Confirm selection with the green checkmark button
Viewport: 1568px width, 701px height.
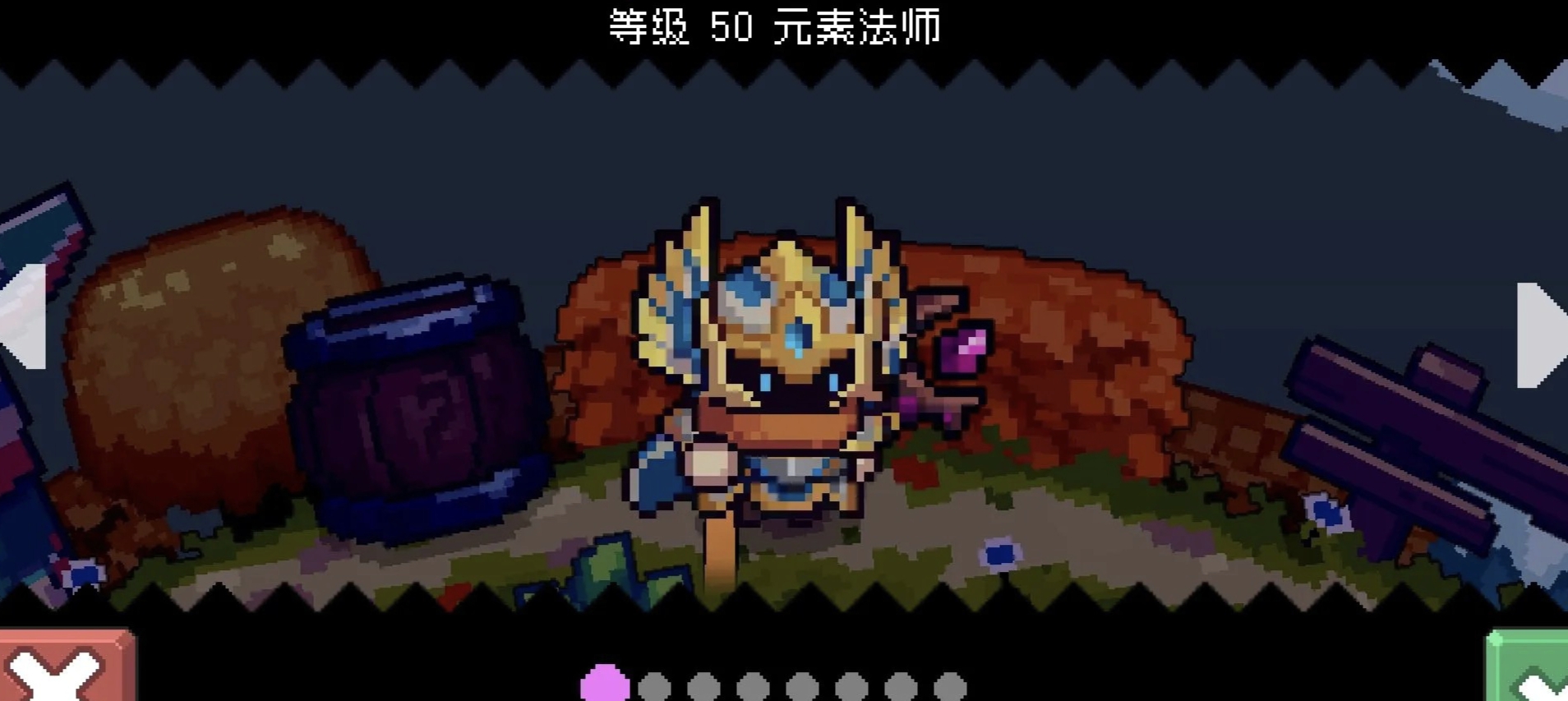point(1529,667)
